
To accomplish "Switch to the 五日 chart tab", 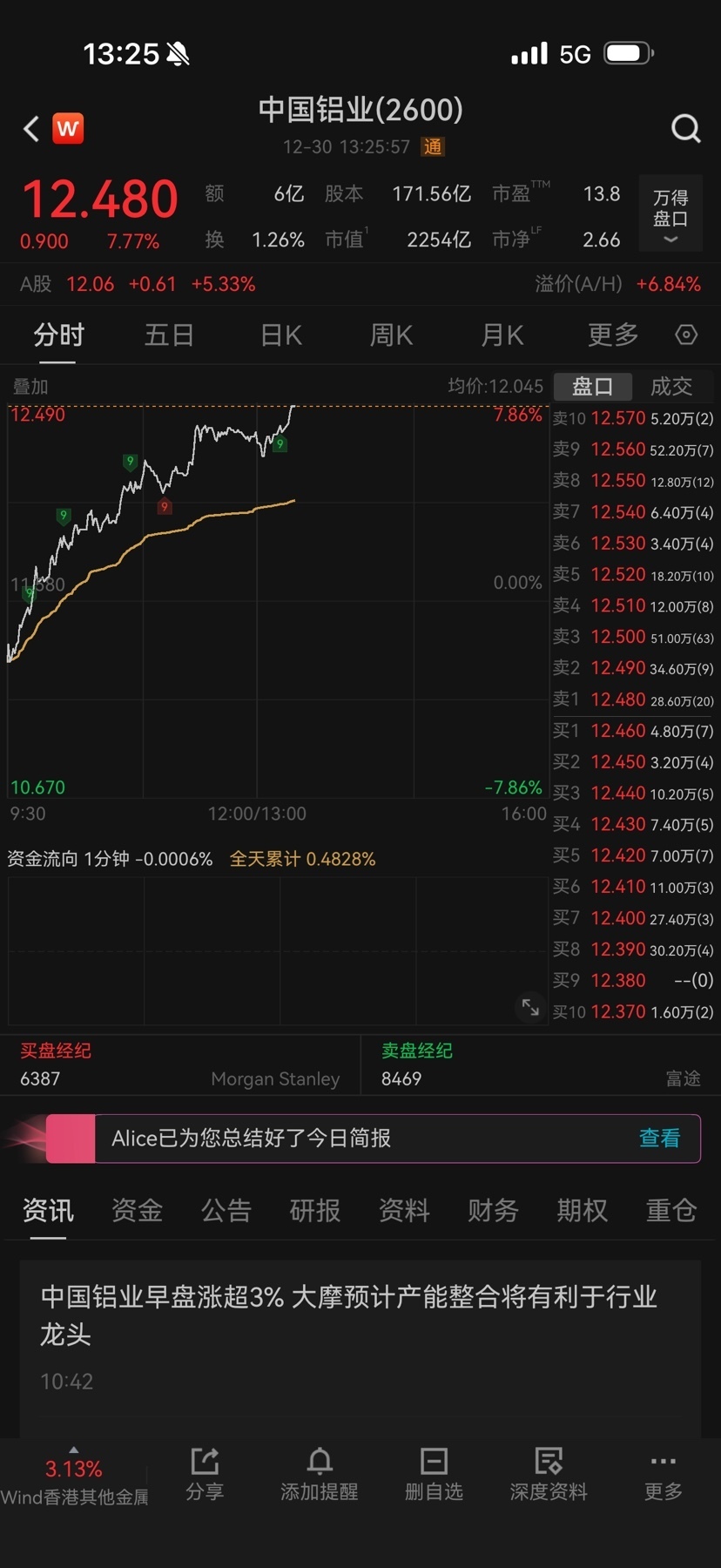I will (x=169, y=335).
